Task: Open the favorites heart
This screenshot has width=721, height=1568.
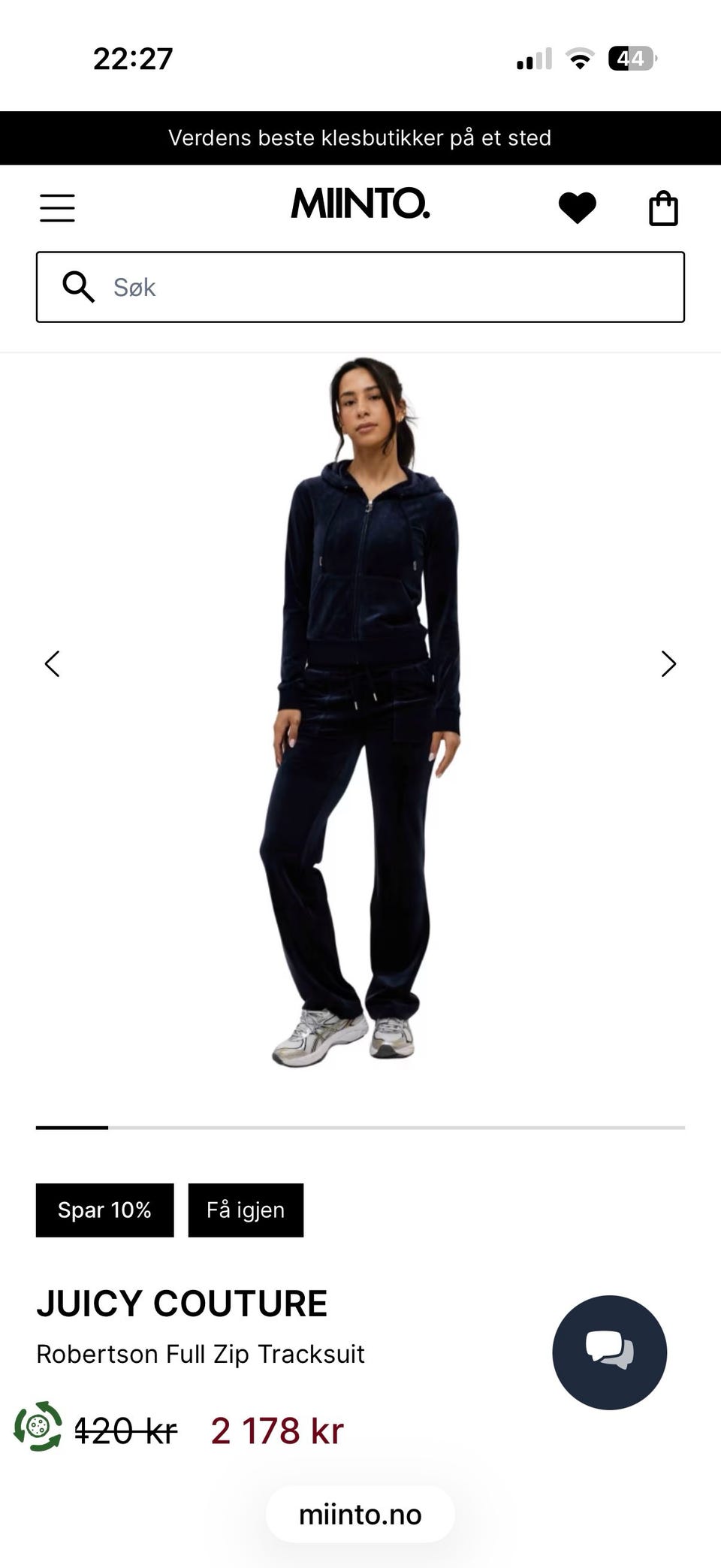Action: [578, 208]
